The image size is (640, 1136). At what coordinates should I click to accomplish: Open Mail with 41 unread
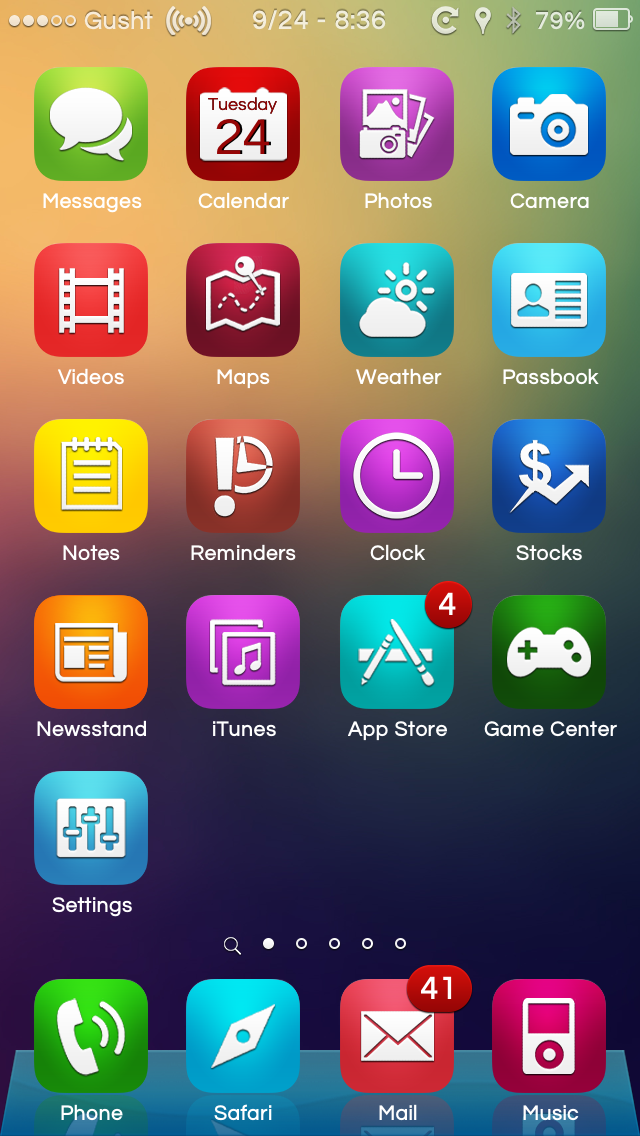pos(397,1036)
